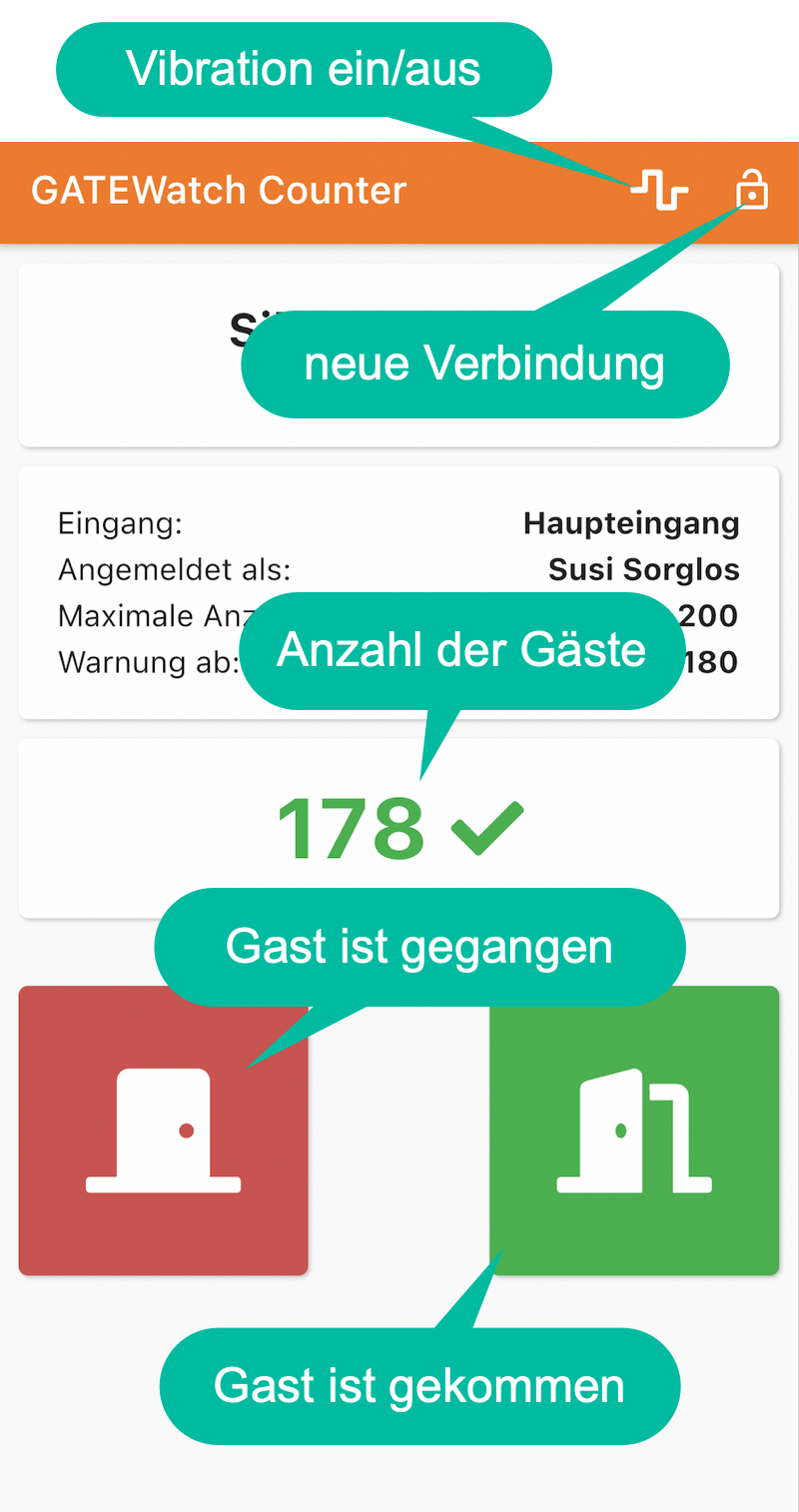Expand the info card with Angemeldet als
The width and height of the screenshot is (799, 1512).
click(399, 569)
